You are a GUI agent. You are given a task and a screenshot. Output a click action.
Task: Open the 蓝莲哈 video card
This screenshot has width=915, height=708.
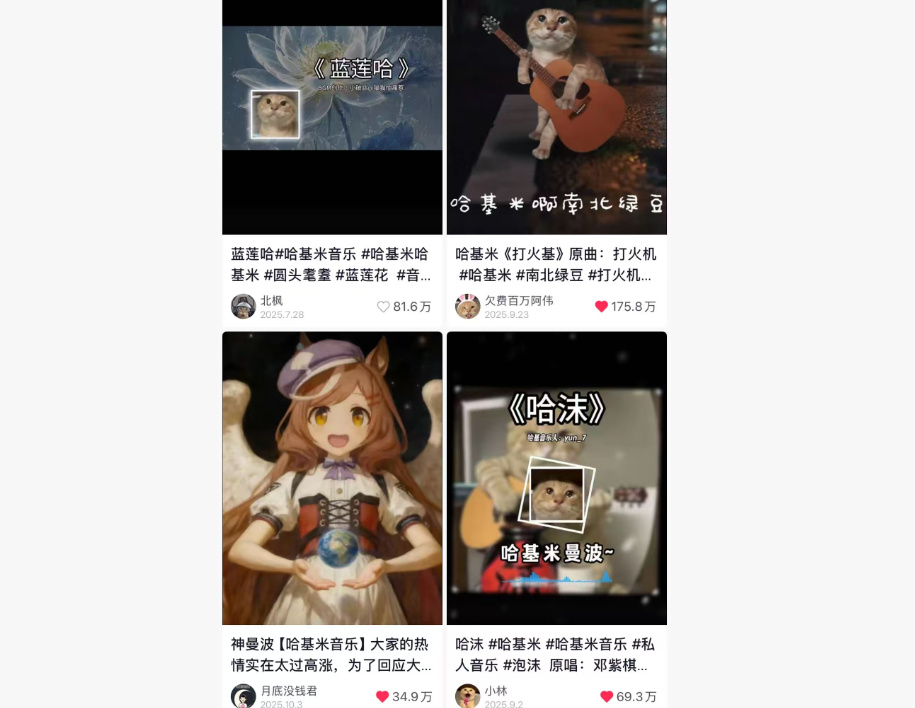(x=332, y=115)
